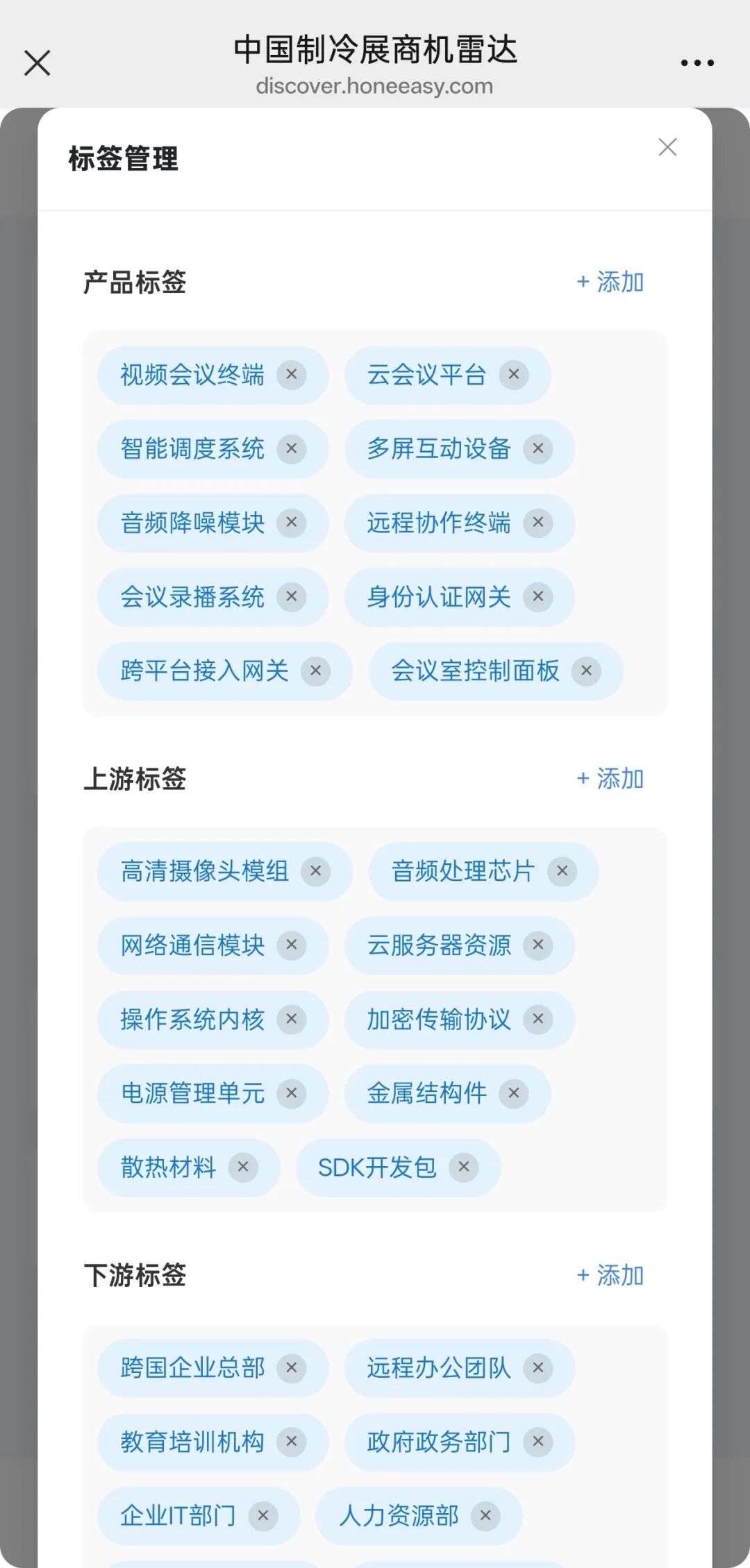This screenshot has height=1568, width=750.
Task: Remove the 高清摄像头模组 tag
Action: point(315,871)
